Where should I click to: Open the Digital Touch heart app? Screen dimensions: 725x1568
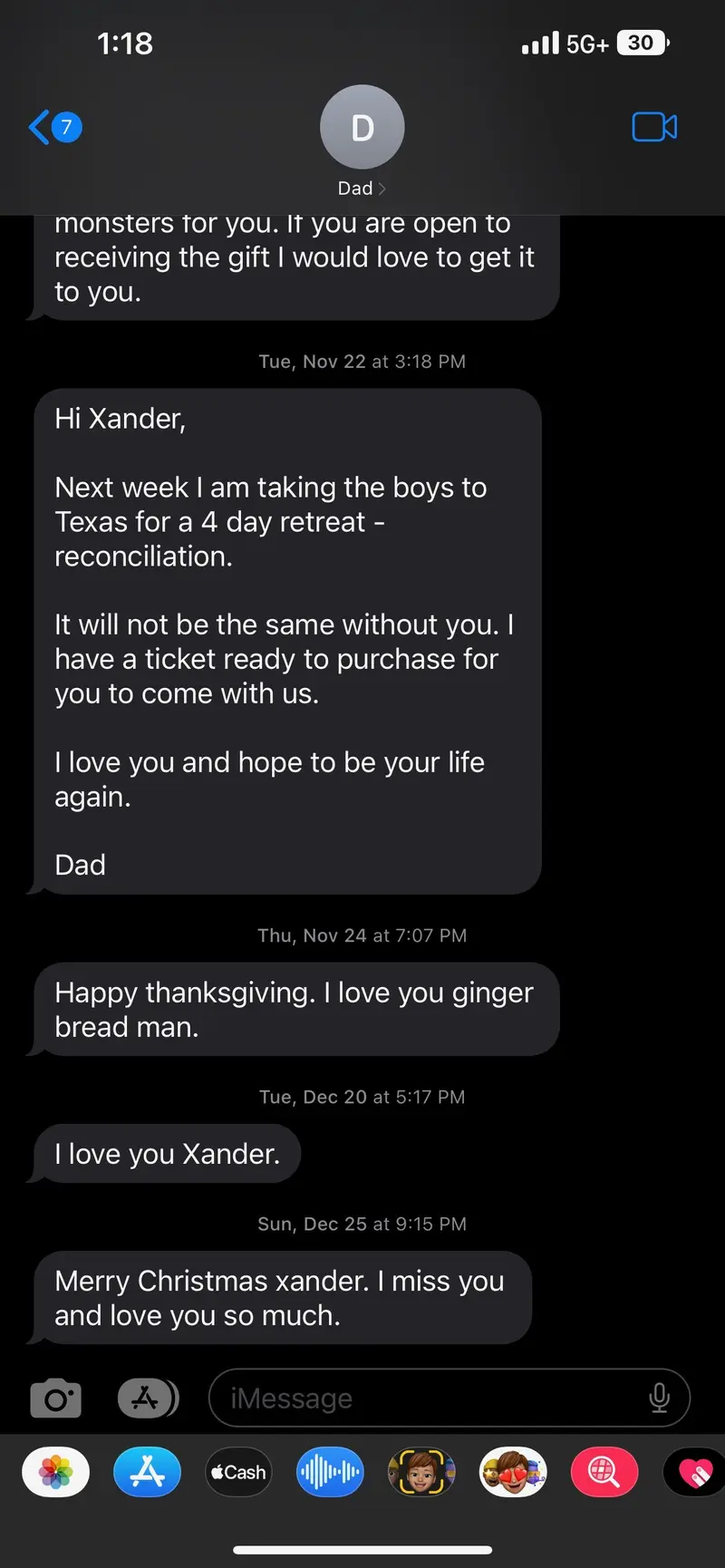(695, 1472)
